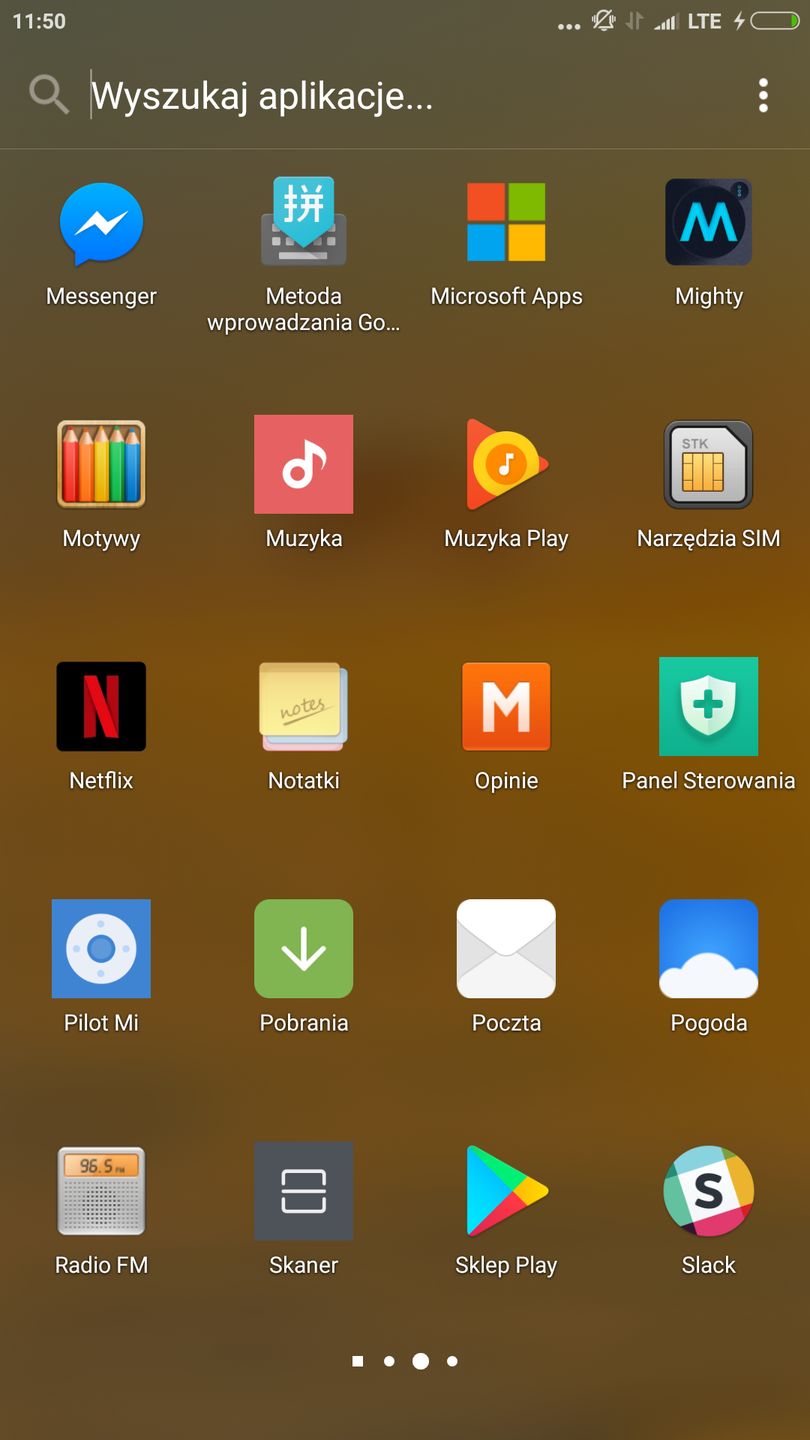810x1440 pixels.
Task: Launch the Mighty app
Action: tap(708, 222)
